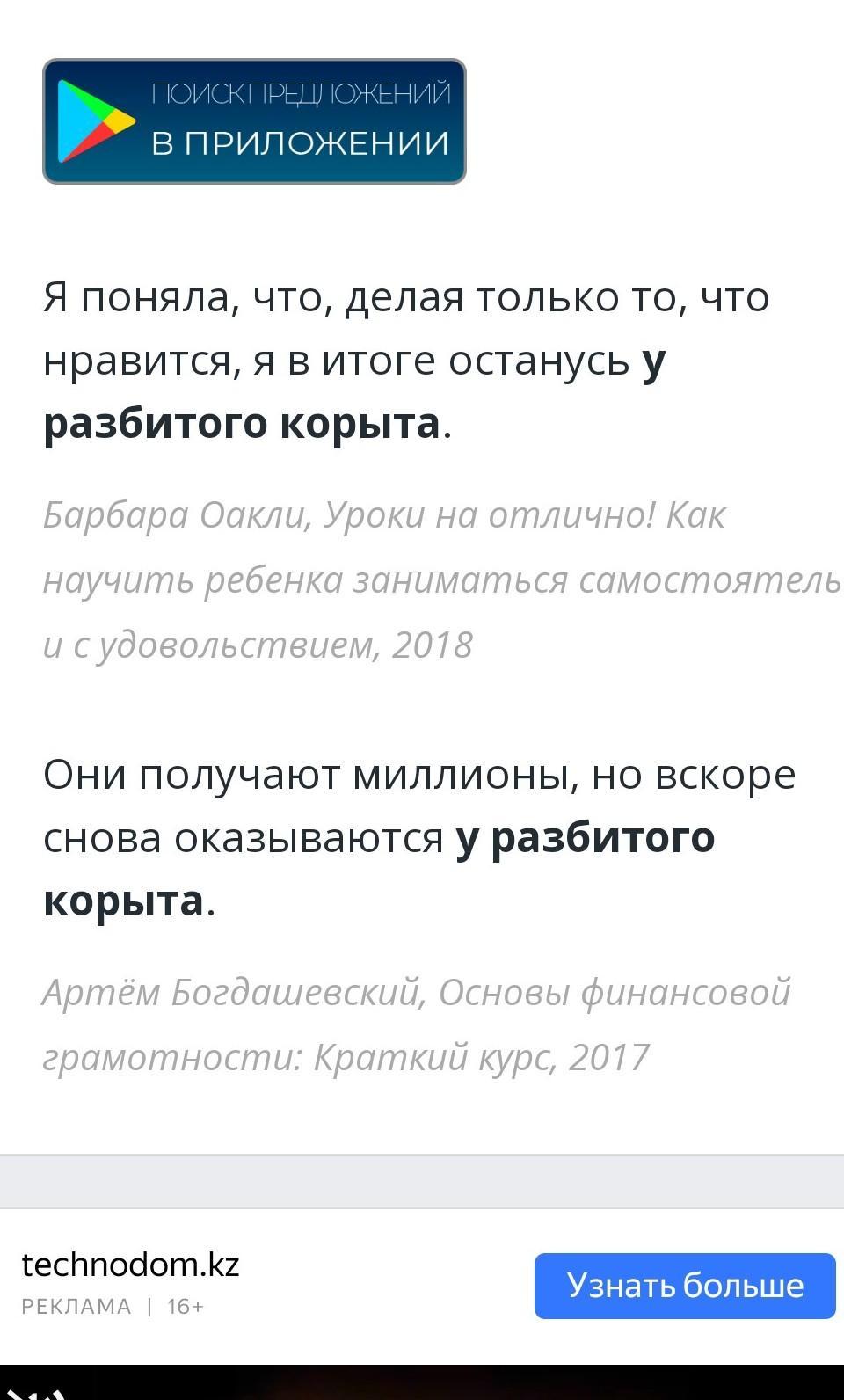Tap the Узнать больше ad button
Viewport: 844px width, 1400px height.
click(685, 1286)
